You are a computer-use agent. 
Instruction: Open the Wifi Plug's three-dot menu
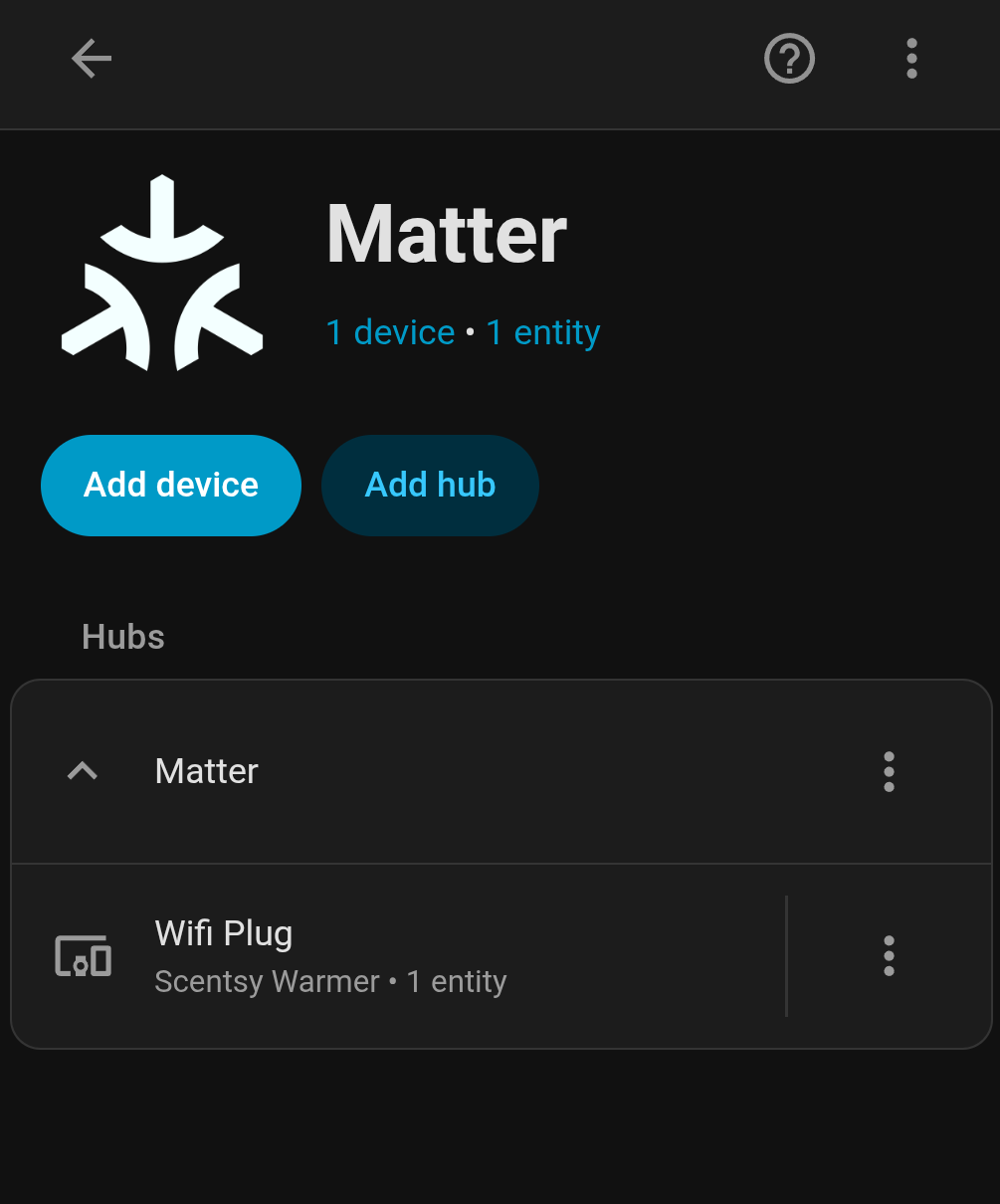coord(889,956)
